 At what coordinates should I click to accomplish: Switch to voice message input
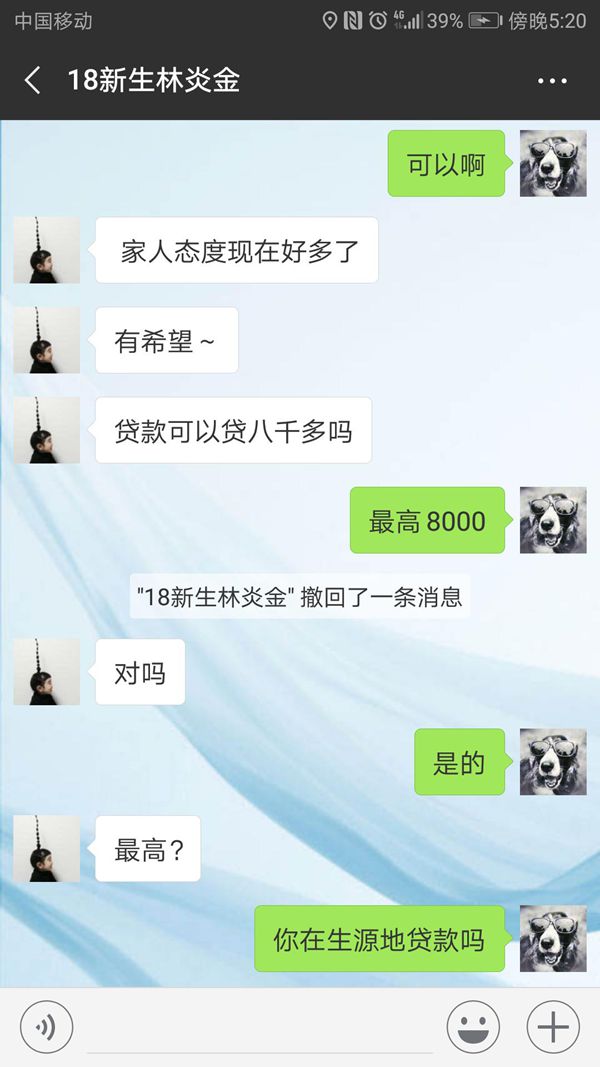(46, 1027)
